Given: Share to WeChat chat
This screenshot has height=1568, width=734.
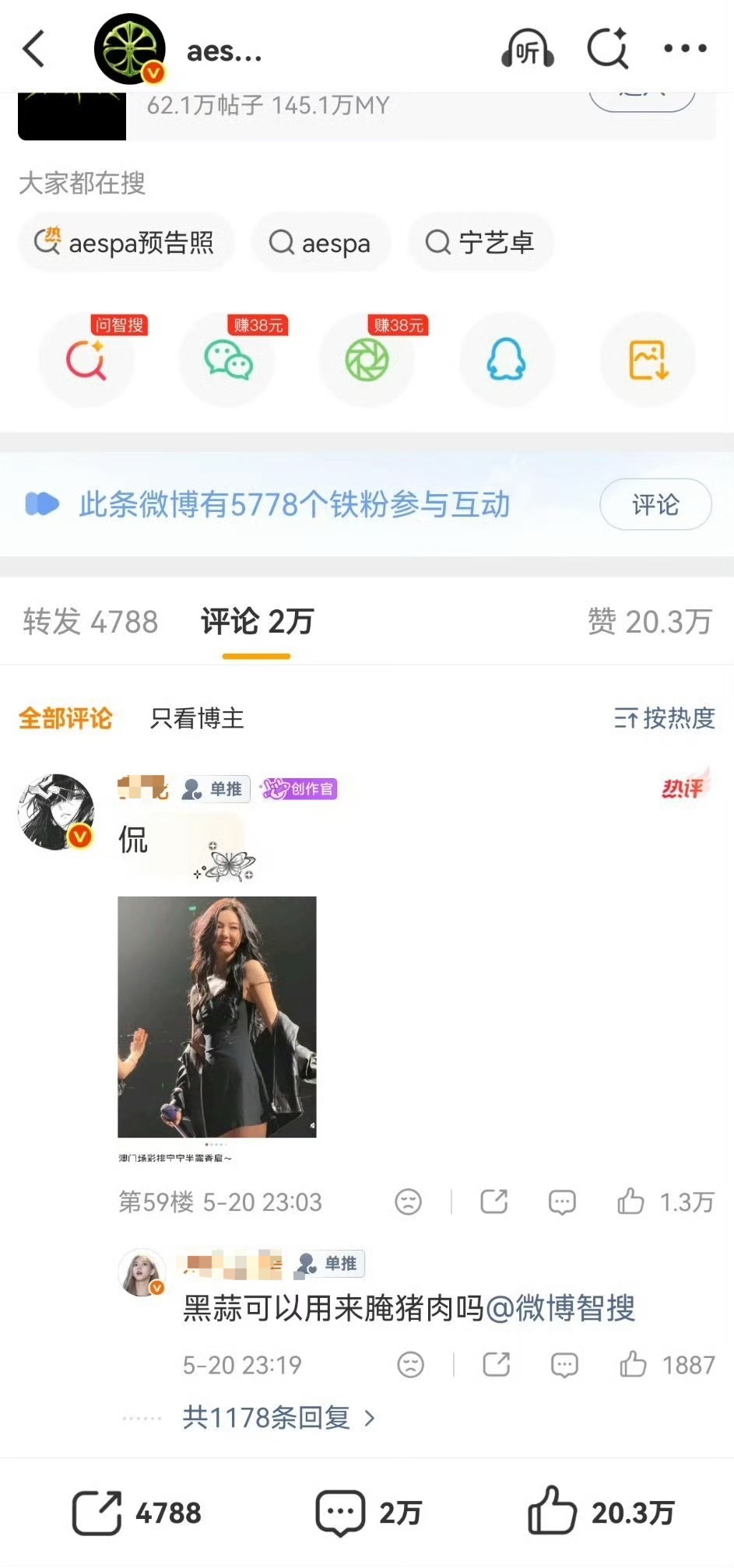Looking at the screenshot, I should tap(227, 360).
